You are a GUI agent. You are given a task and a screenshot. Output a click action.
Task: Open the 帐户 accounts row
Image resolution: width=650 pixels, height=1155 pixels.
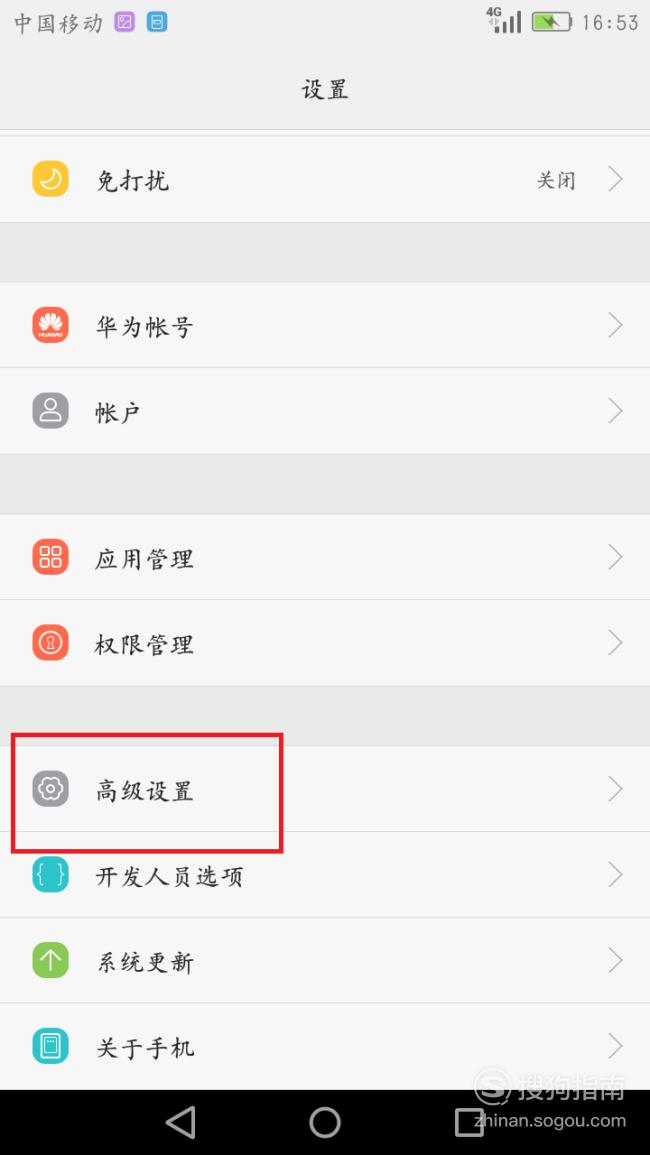pyautogui.click(x=325, y=411)
